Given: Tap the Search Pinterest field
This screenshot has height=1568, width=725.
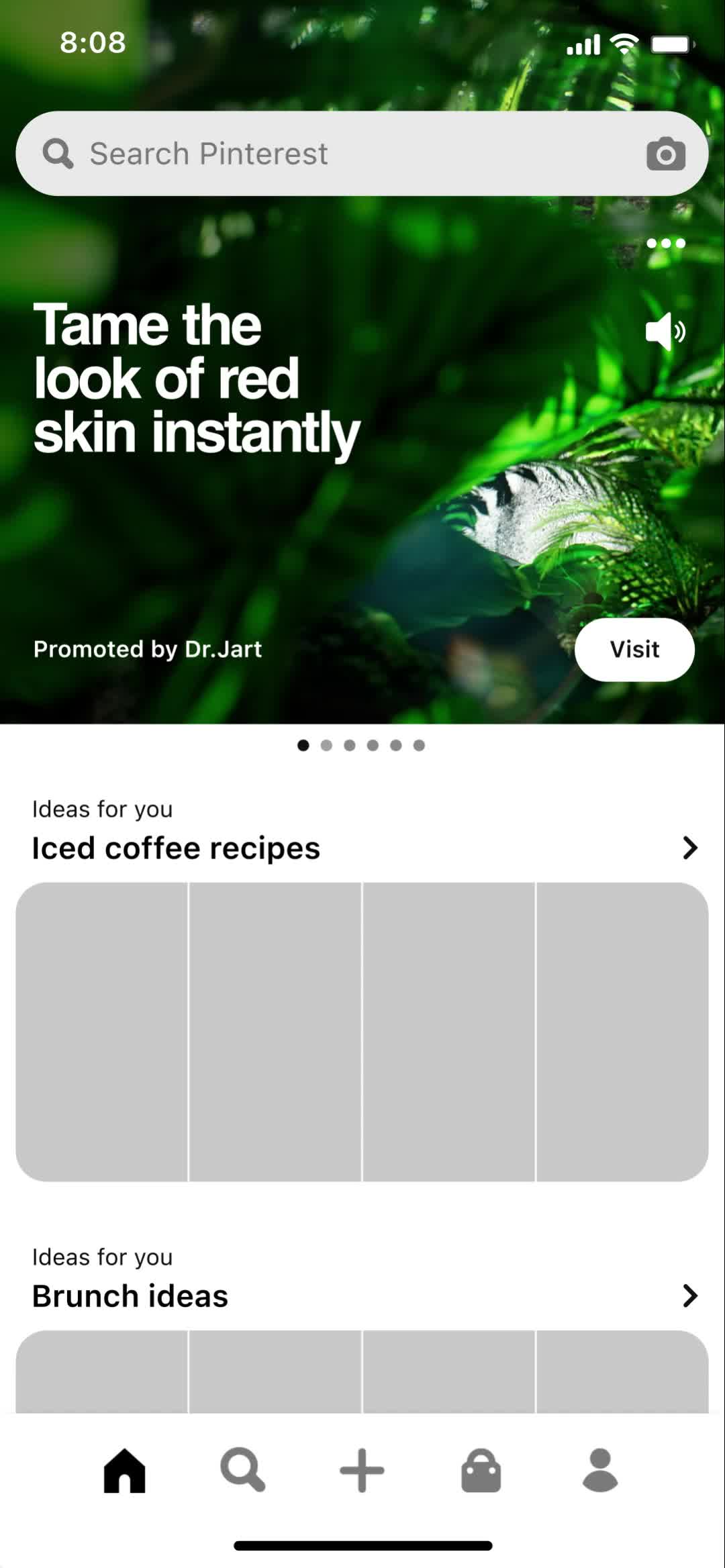Looking at the screenshot, I should [x=336, y=154].
